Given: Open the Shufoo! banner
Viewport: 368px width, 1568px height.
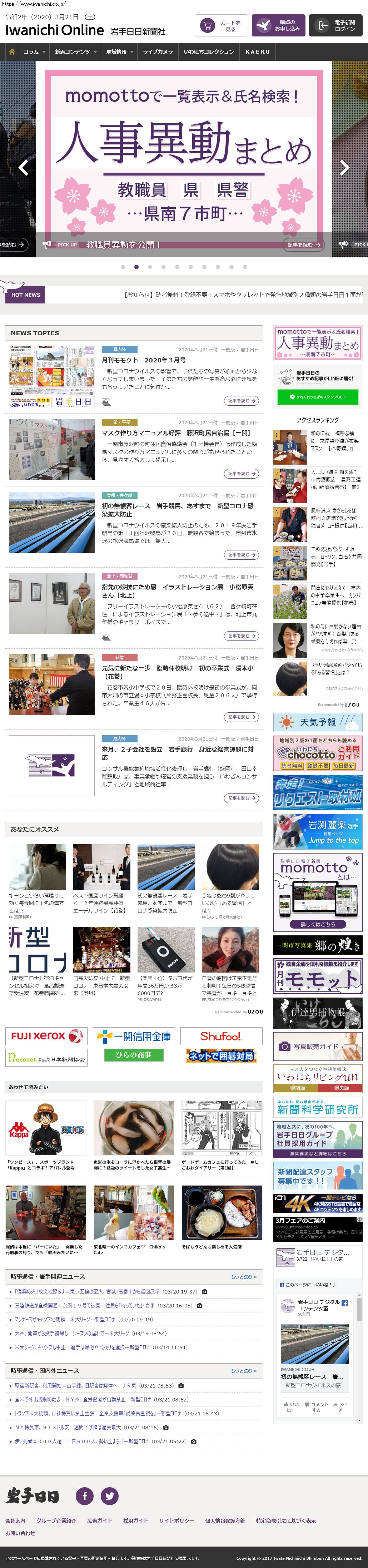Looking at the screenshot, I should [222, 1036].
